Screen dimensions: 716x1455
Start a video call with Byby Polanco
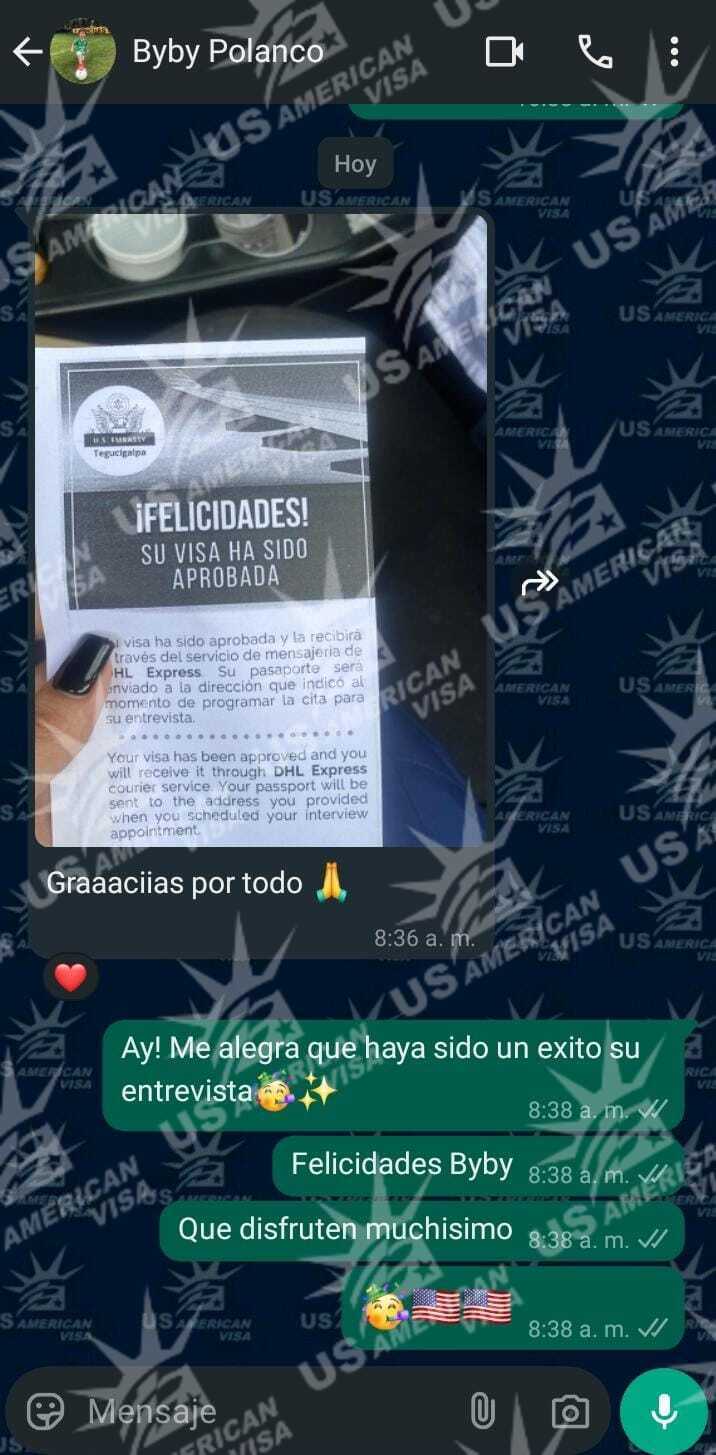pos(504,52)
